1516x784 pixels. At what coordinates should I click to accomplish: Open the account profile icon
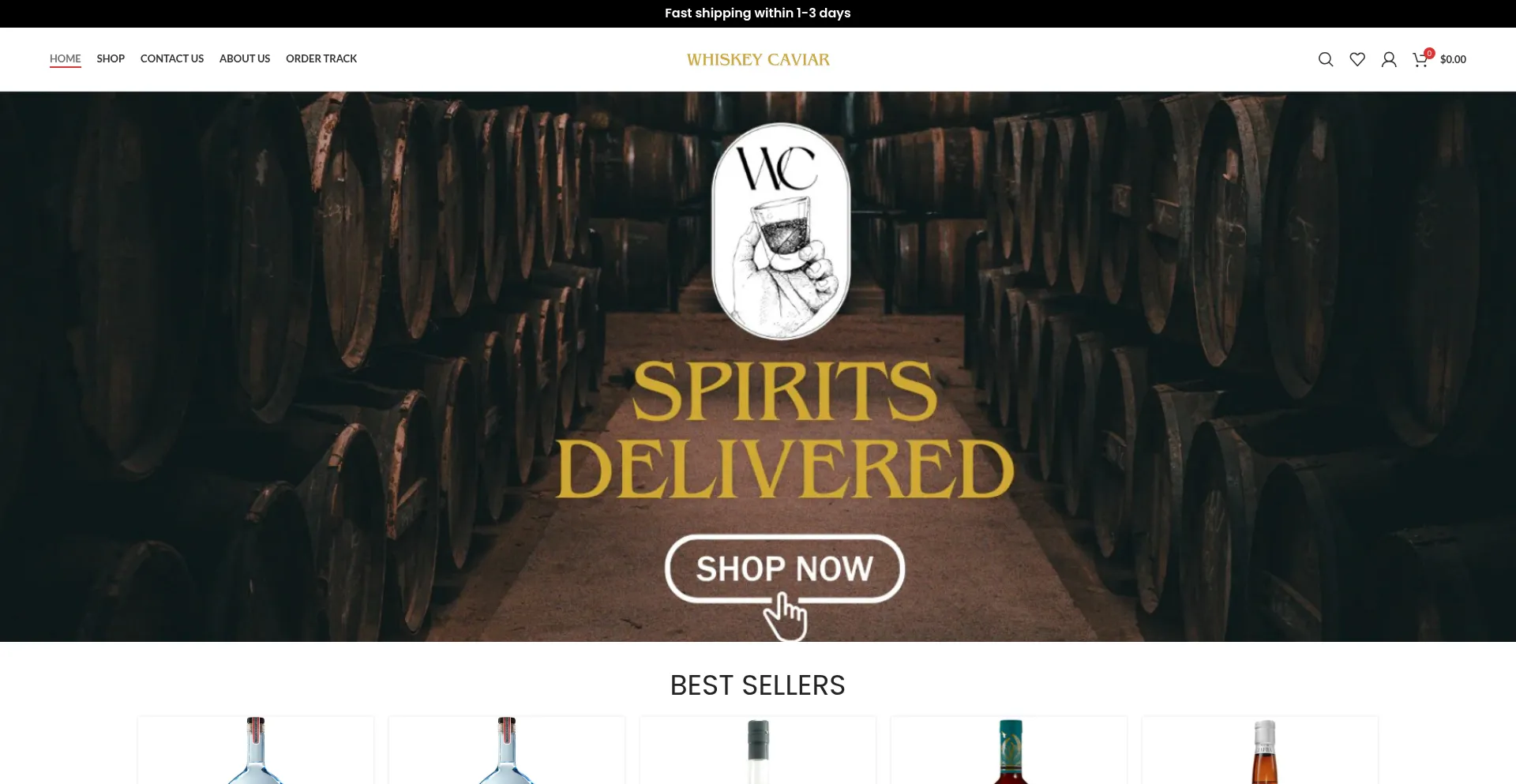[x=1389, y=59]
